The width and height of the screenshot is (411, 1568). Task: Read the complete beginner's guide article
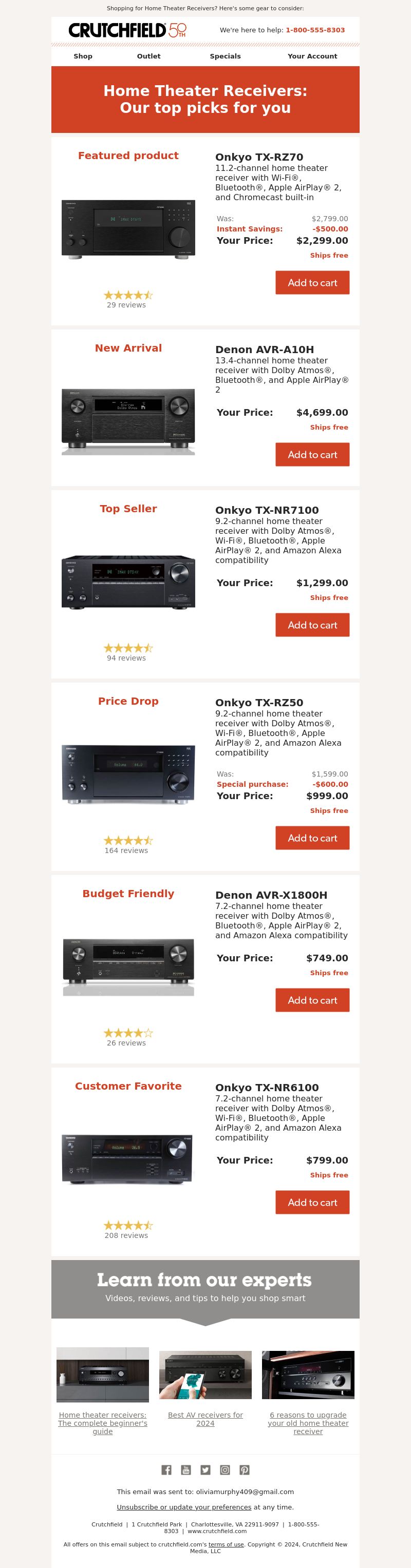coord(102,1423)
